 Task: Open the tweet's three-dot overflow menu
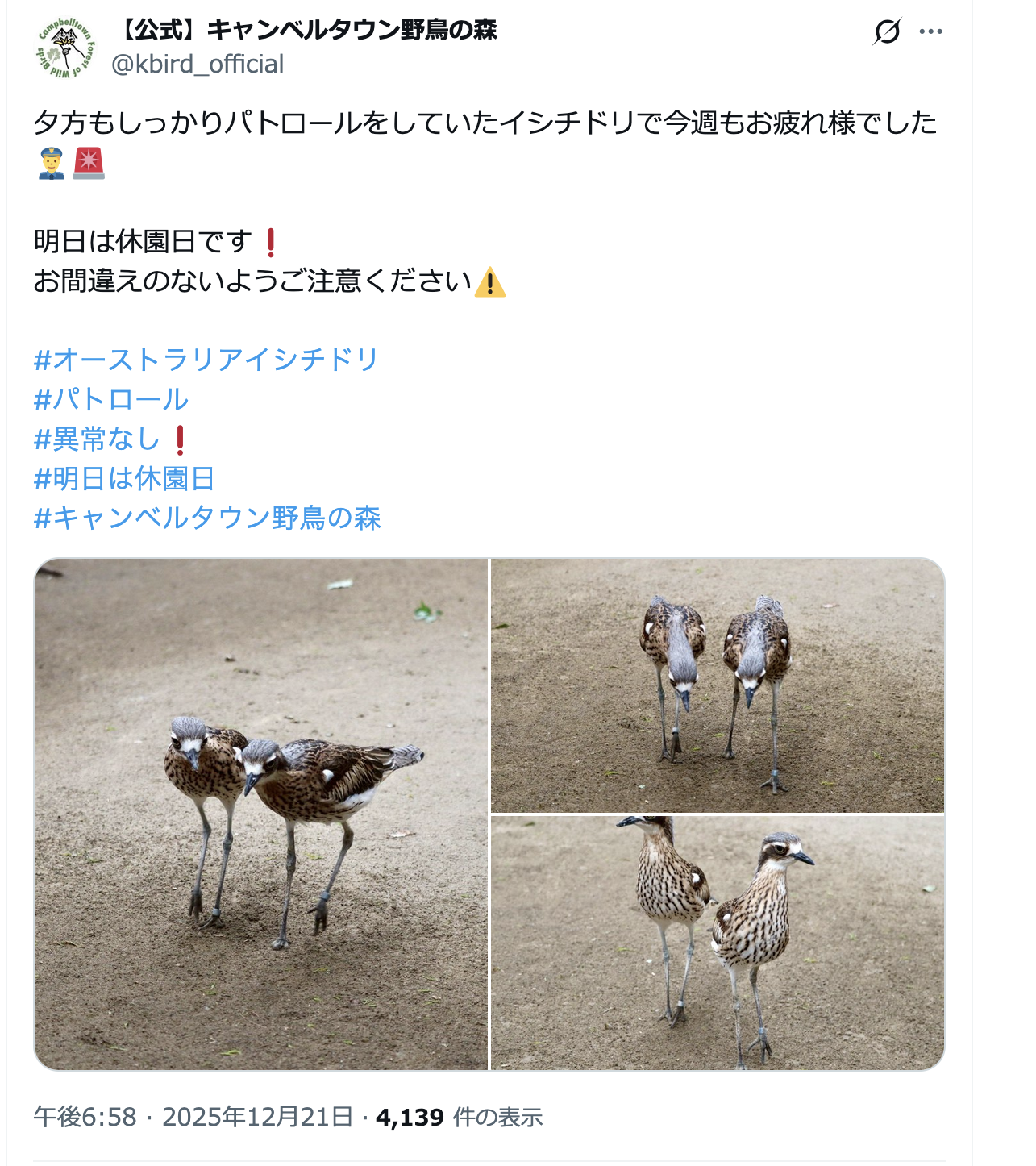(x=930, y=32)
